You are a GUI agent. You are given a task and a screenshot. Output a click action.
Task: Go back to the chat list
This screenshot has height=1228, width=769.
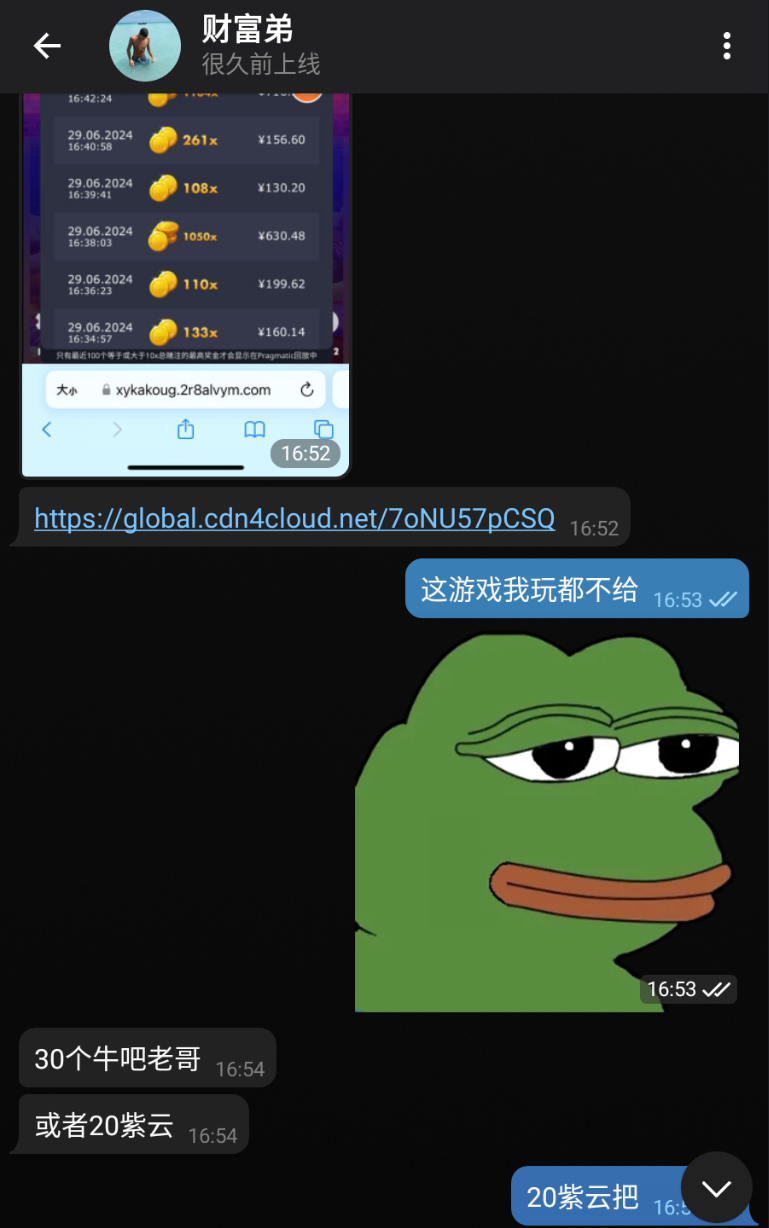click(x=47, y=46)
